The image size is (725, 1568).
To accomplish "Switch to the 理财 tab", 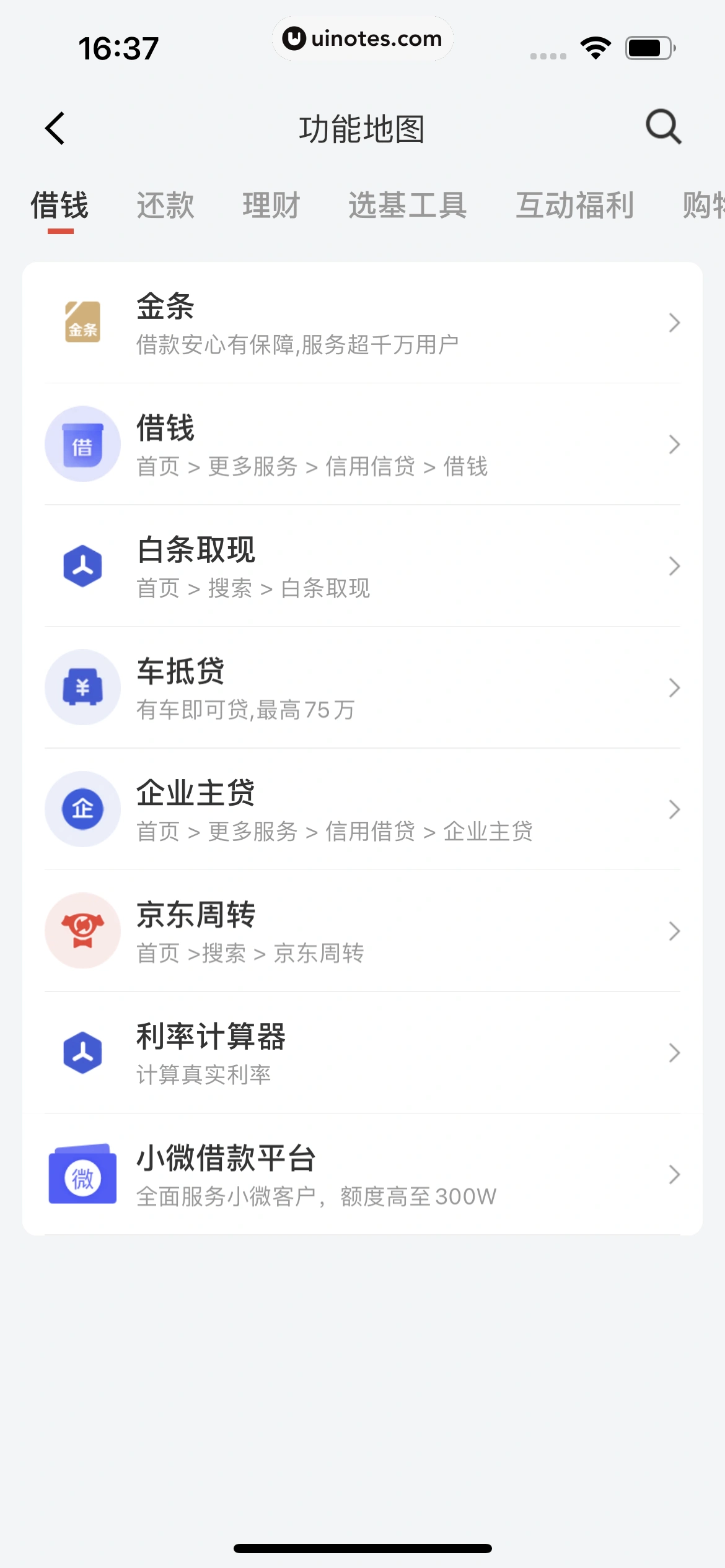I will (x=271, y=206).
